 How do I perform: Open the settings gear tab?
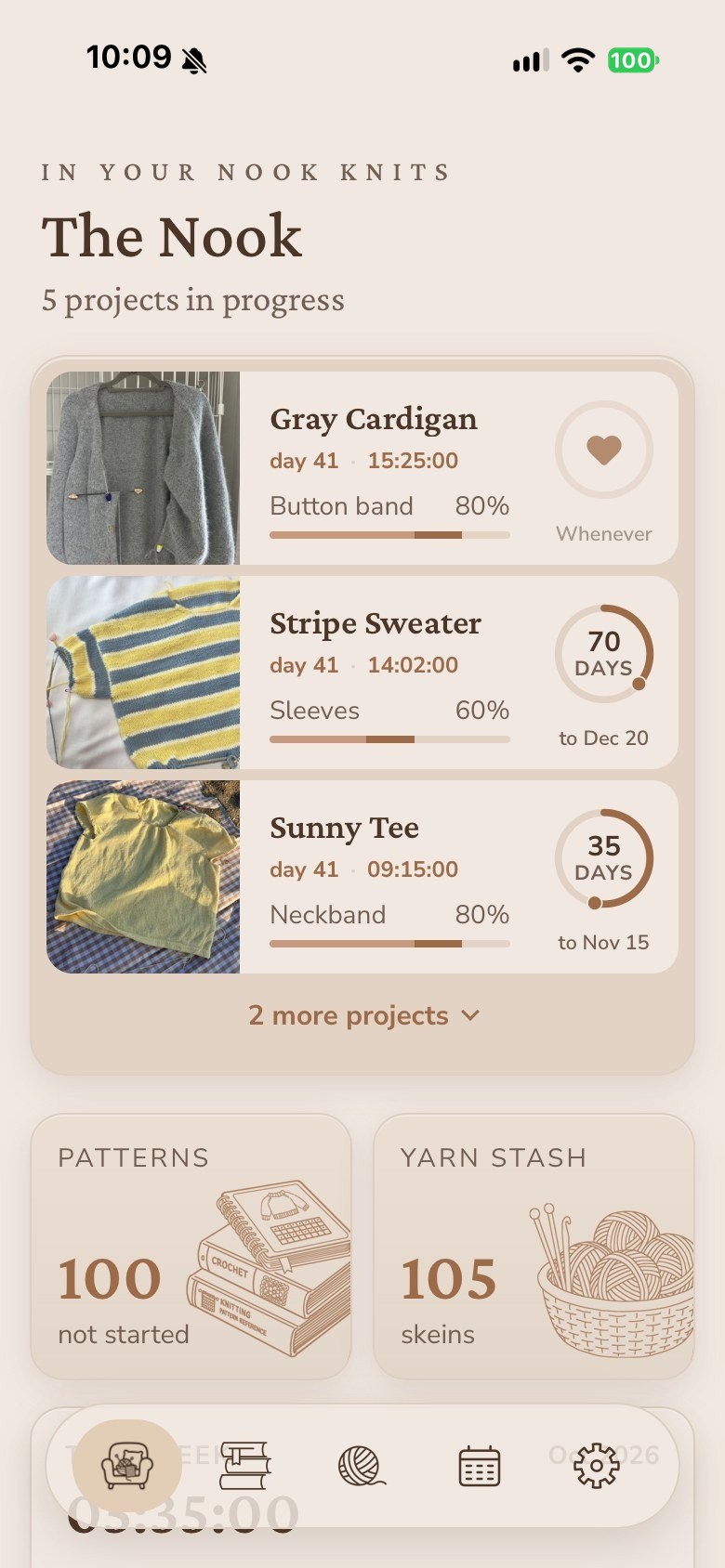(x=596, y=1466)
